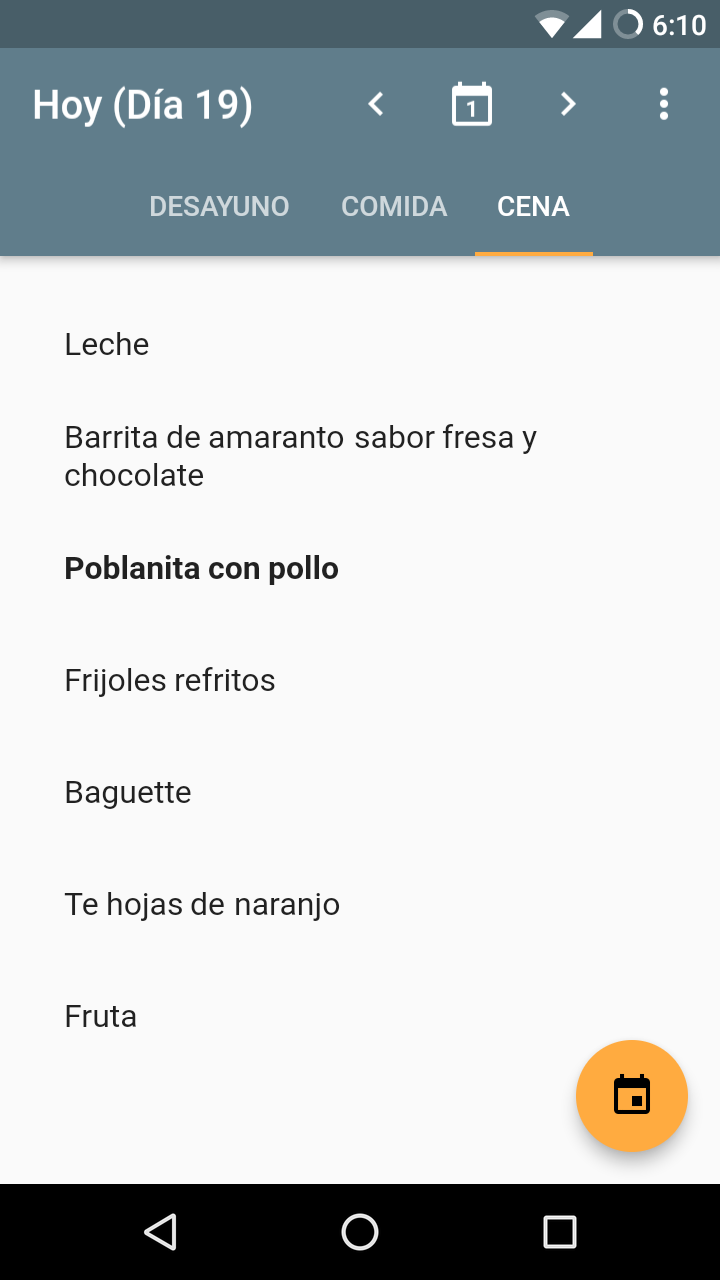The width and height of the screenshot is (720, 1280).
Task: Tap the orange calendar floating button
Action: pos(632,1096)
